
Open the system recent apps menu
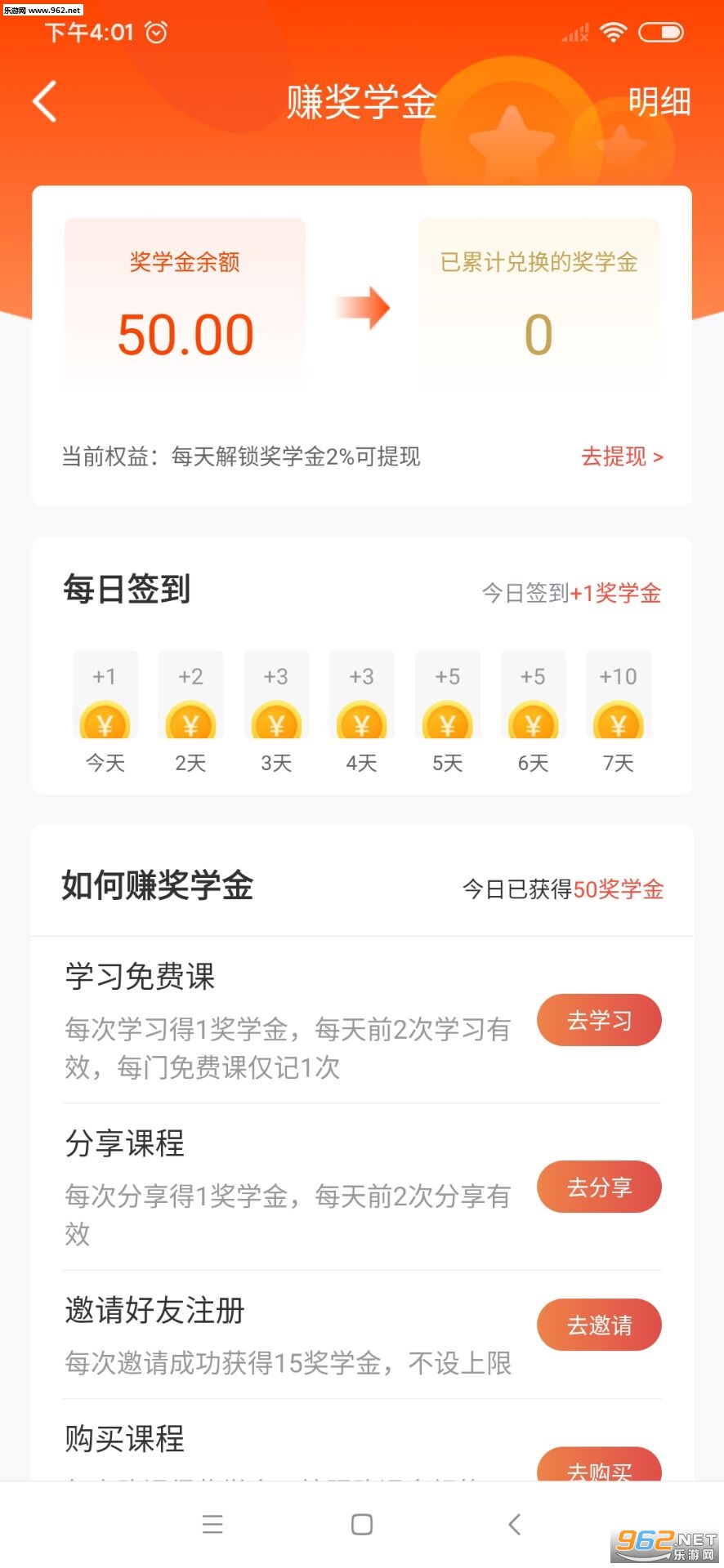pyautogui.click(x=212, y=1525)
